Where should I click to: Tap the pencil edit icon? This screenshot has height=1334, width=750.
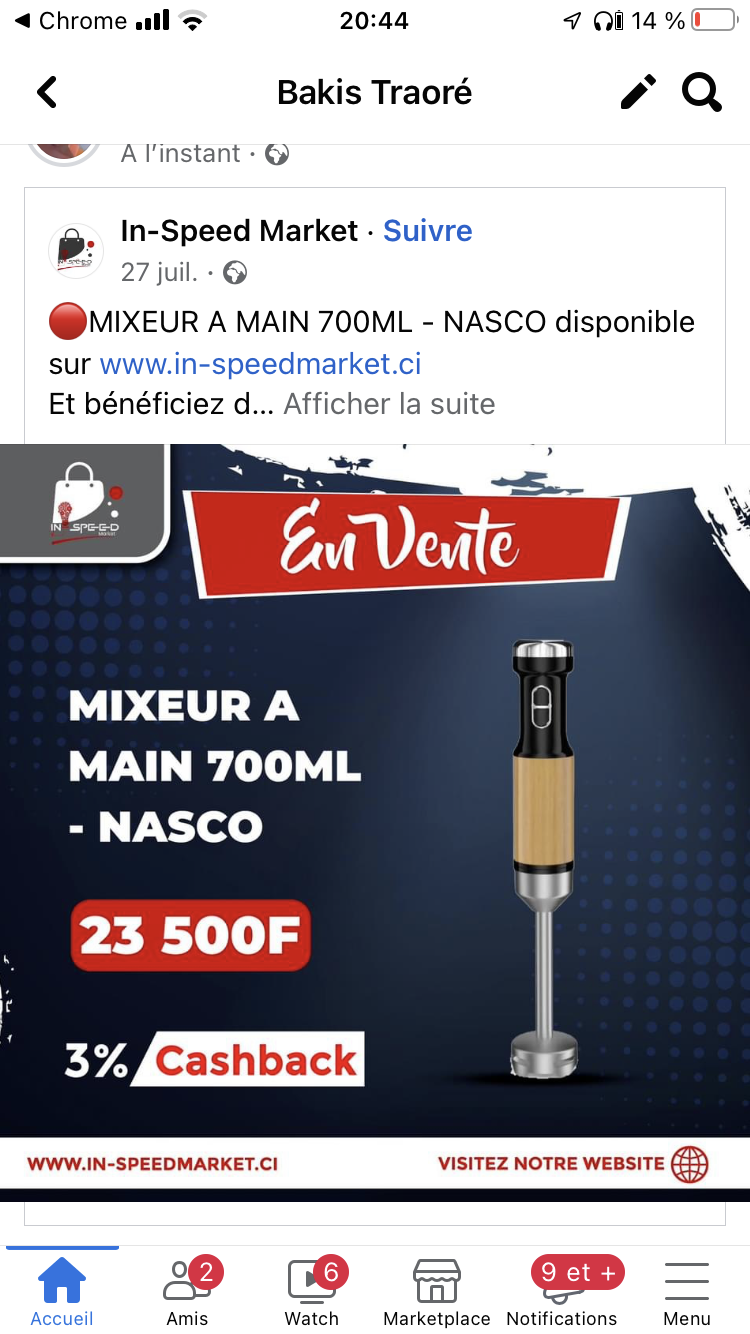click(638, 93)
